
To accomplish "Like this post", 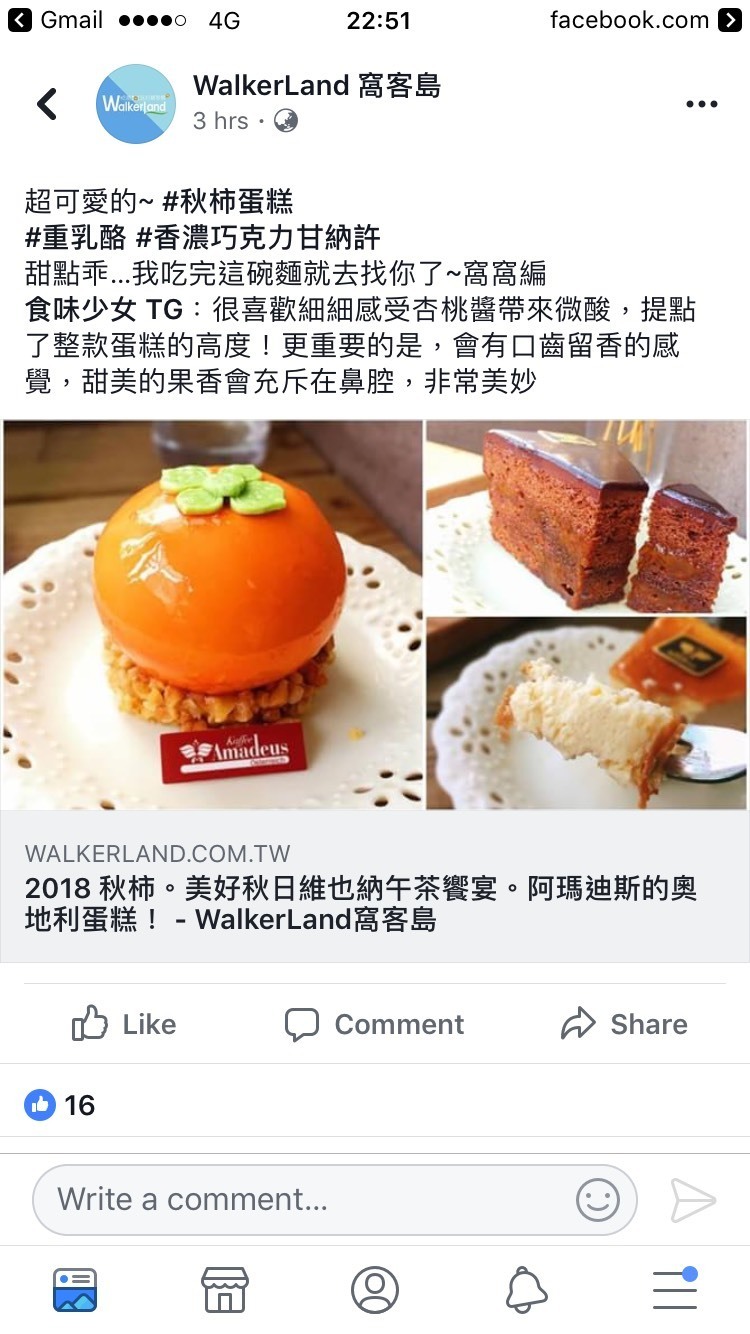I will 125,1024.
